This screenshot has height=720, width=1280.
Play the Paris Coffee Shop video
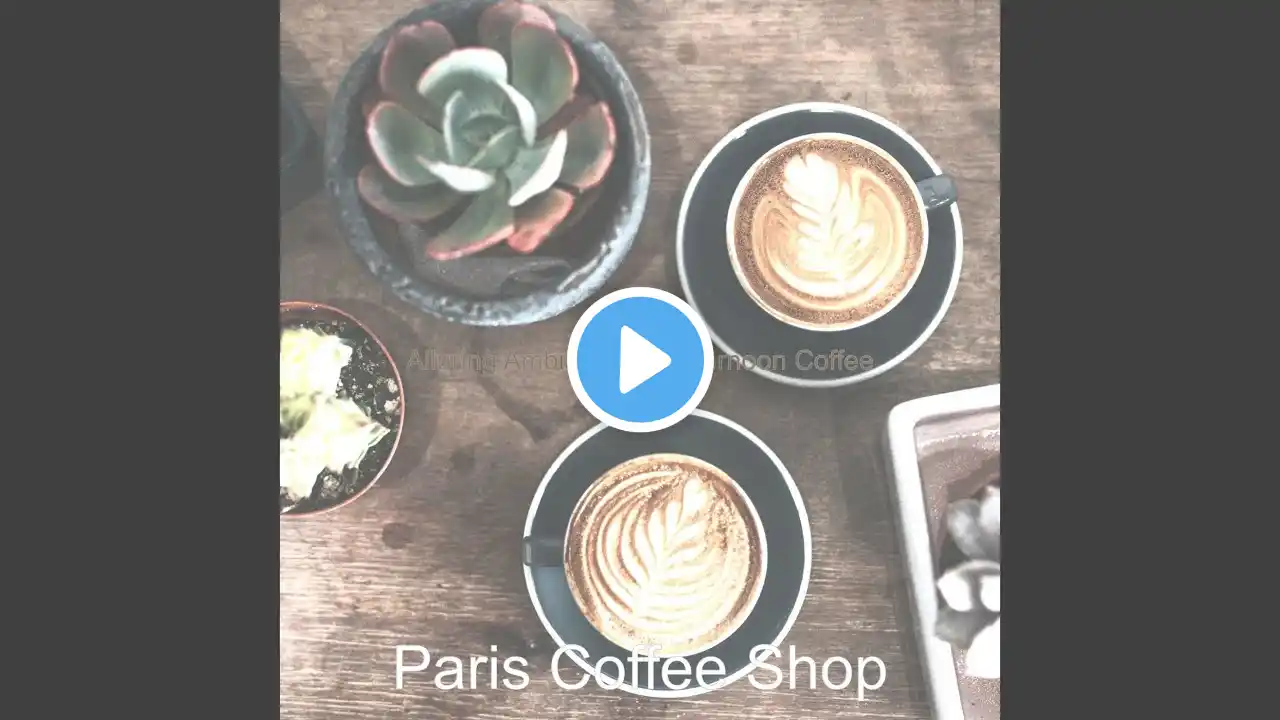click(x=640, y=360)
